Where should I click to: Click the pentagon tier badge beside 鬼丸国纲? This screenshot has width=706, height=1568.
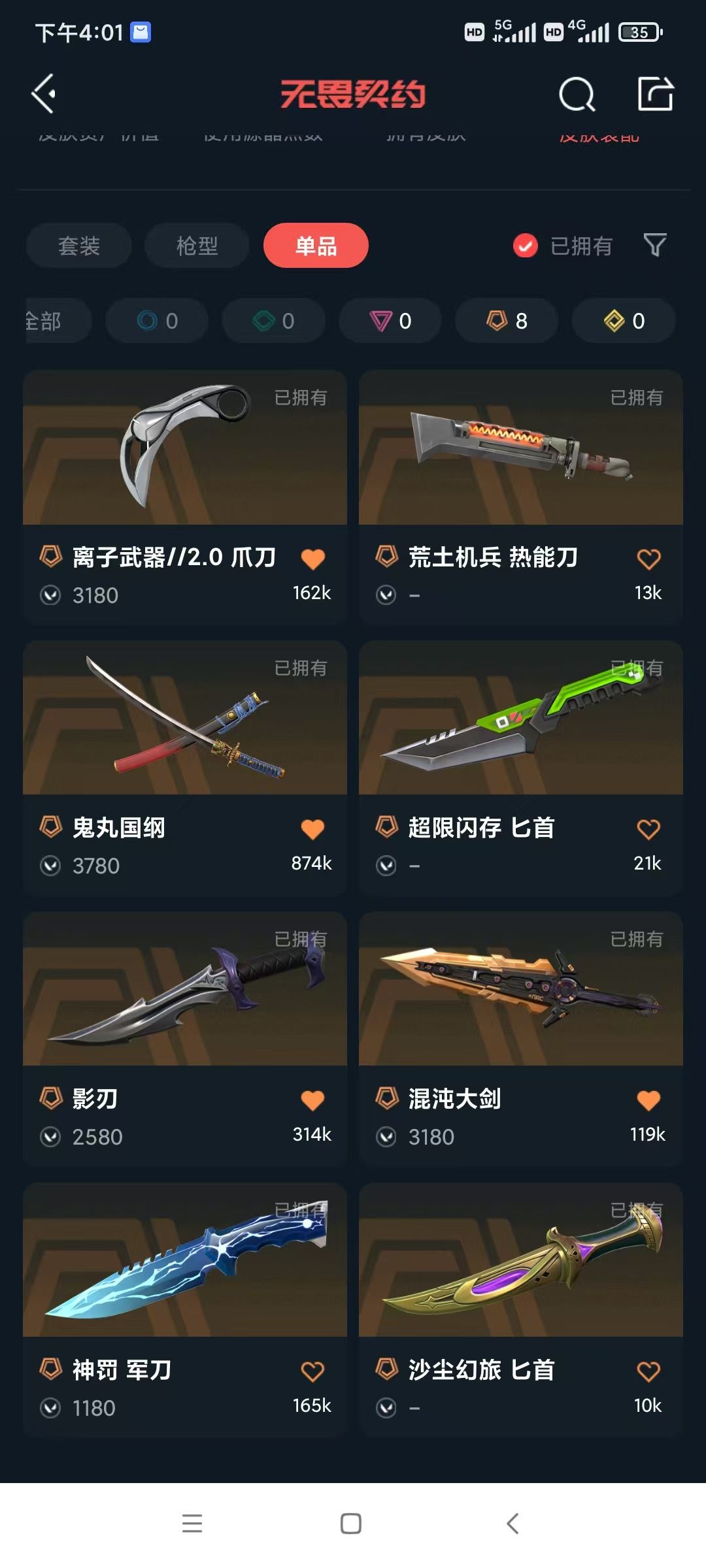tap(51, 827)
